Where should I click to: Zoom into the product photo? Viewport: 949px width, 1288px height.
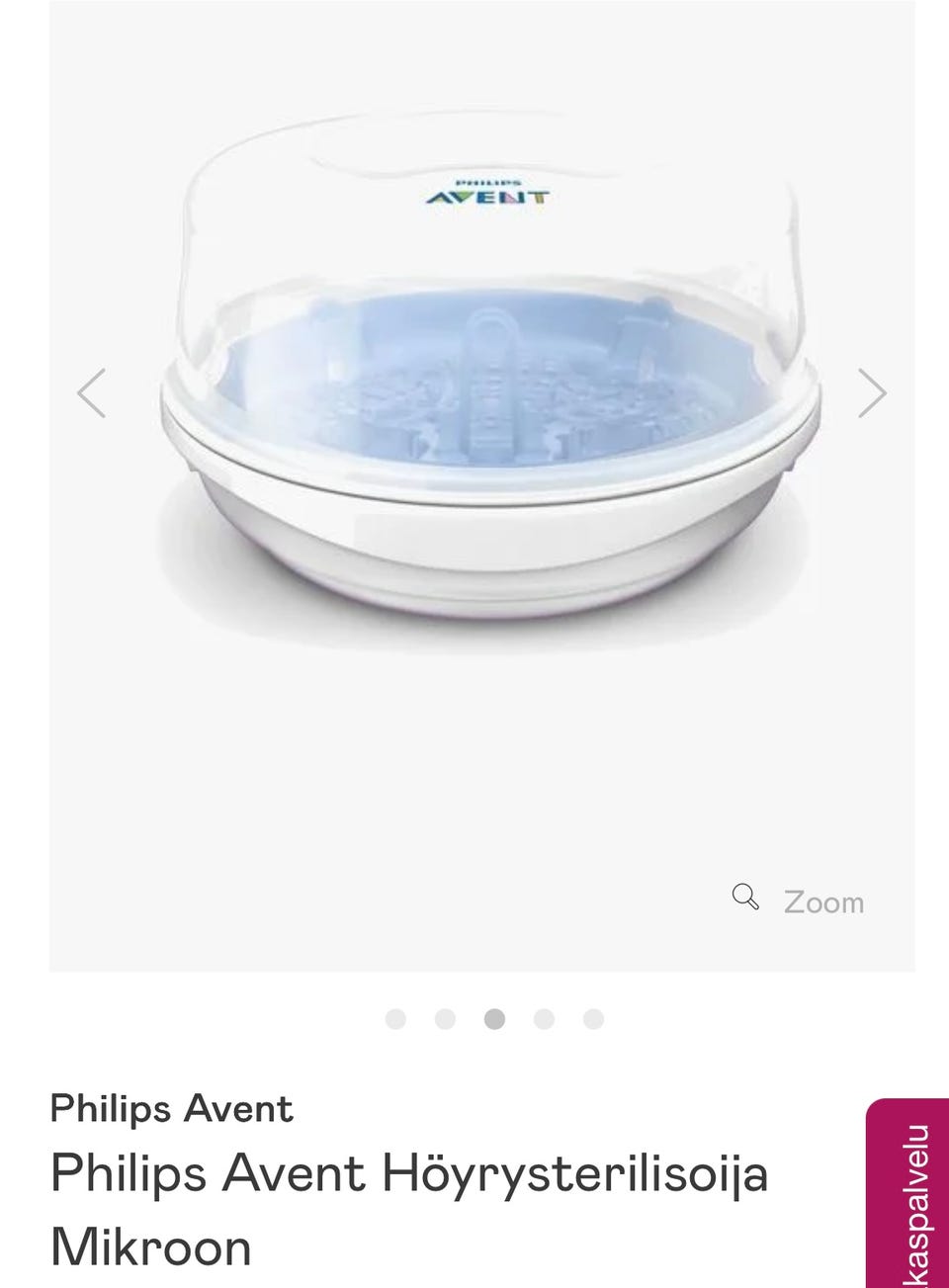pyautogui.click(x=799, y=901)
